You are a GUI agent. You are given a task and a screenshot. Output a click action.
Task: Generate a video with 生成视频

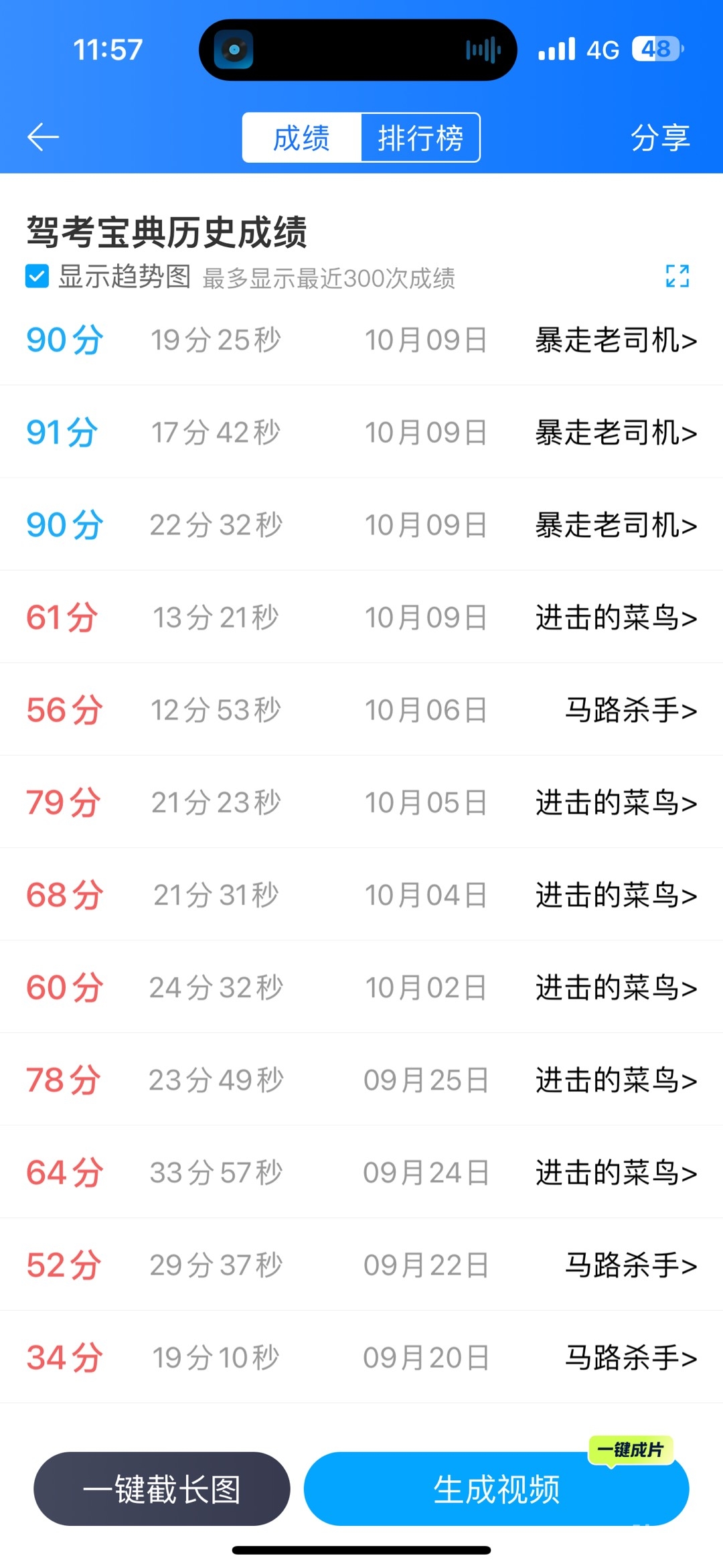(x=496, y=1489)
